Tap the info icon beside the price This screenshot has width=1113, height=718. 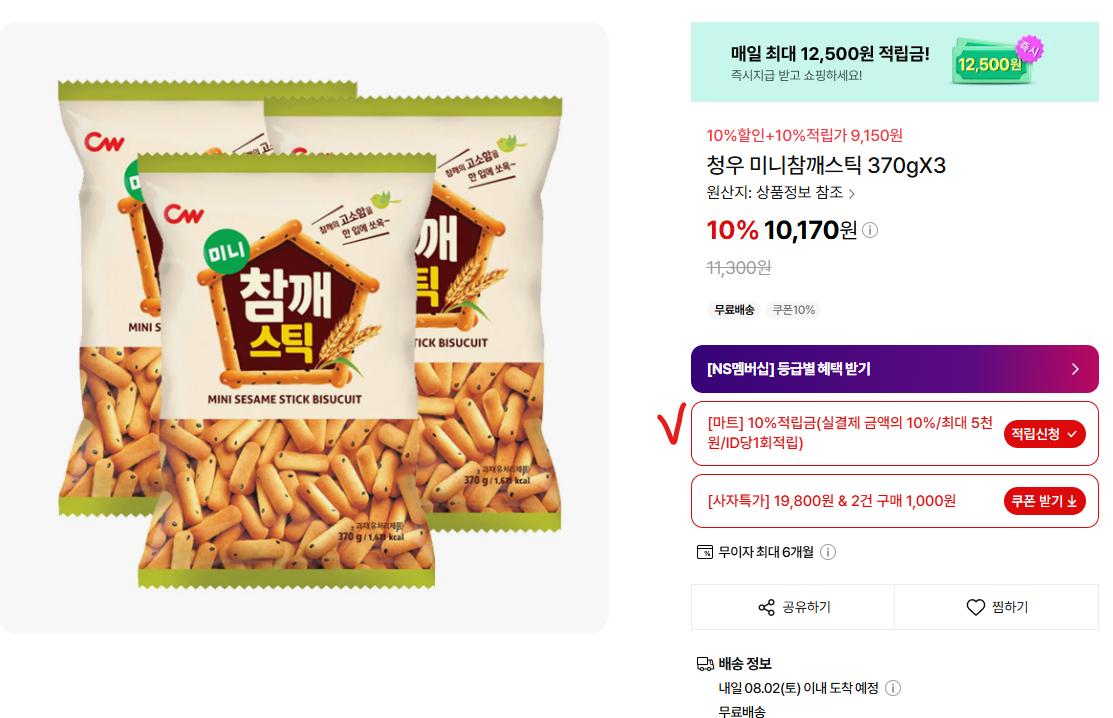(x=870, y=230)
